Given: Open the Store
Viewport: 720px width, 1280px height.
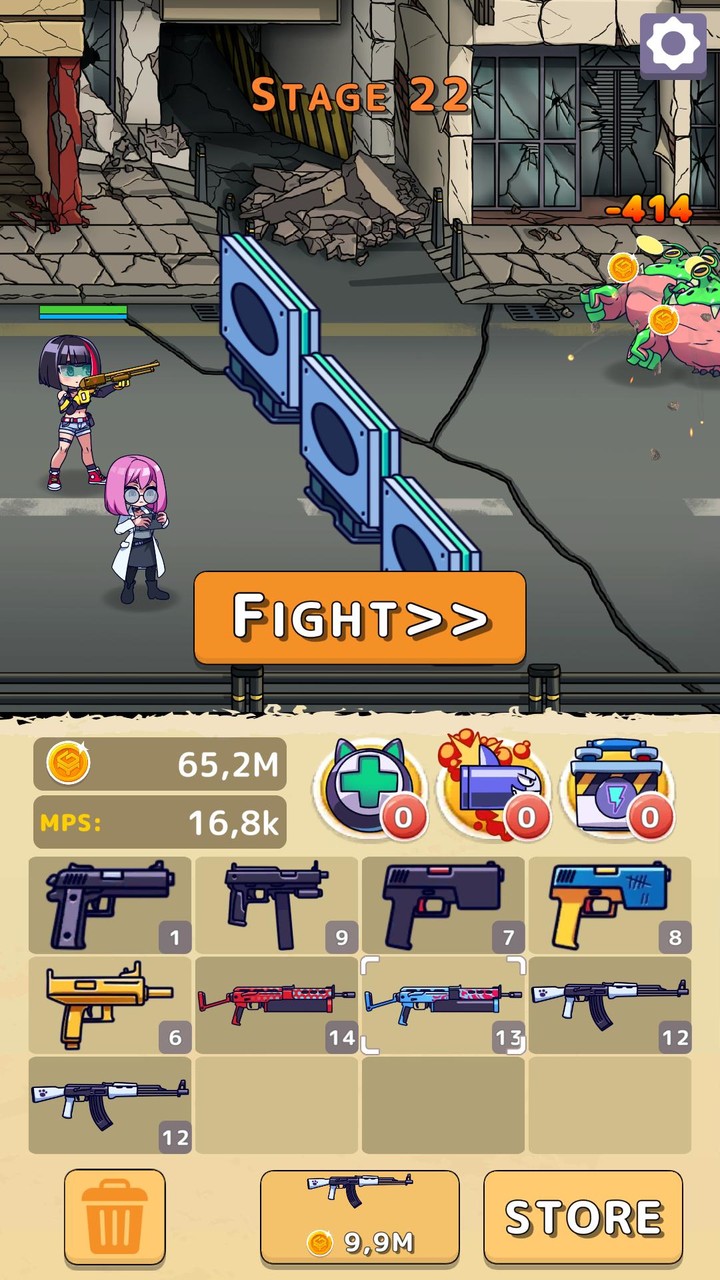Looking at the screenshot, I should click(583, 1217).
